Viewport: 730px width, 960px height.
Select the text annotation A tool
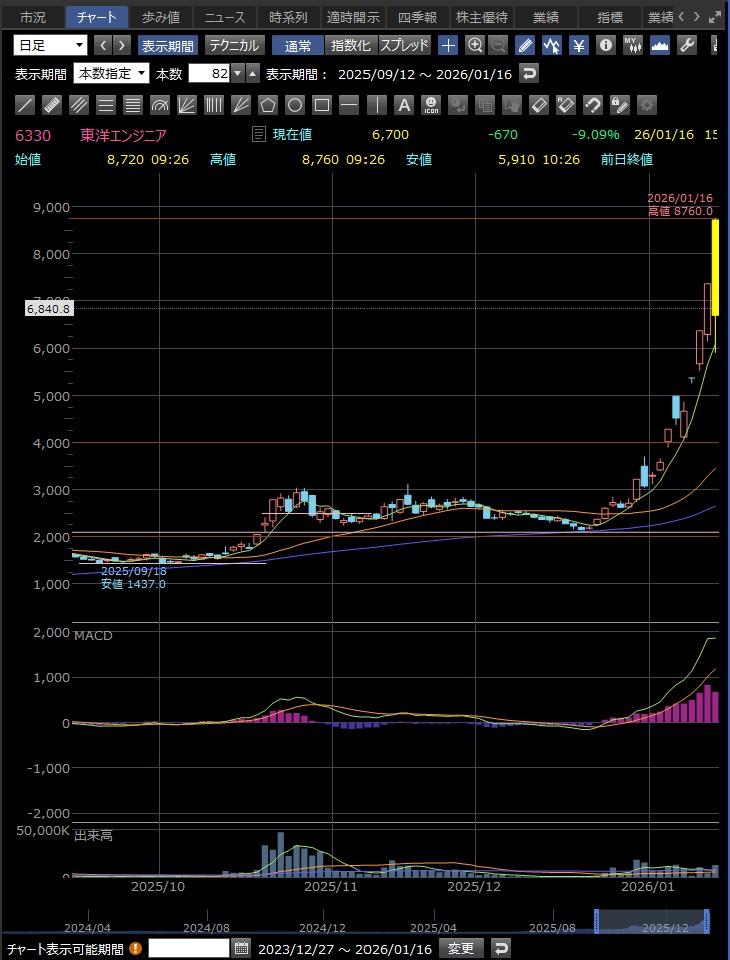(x=403, y=104)
